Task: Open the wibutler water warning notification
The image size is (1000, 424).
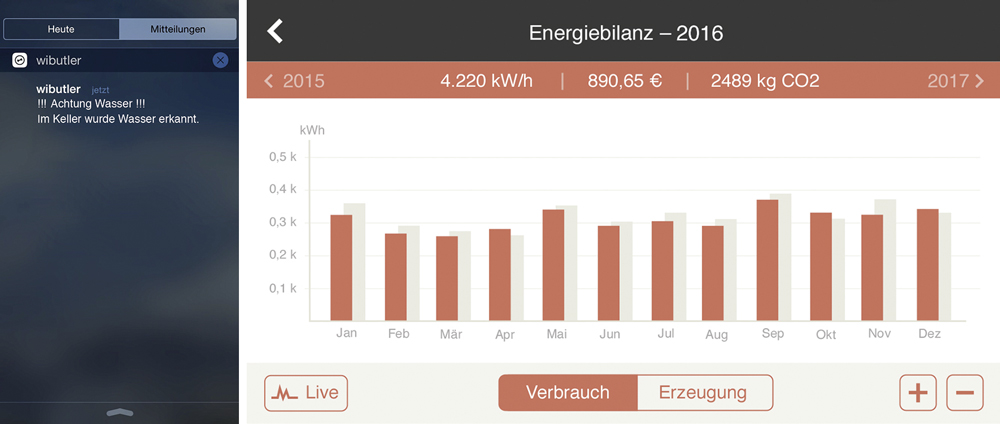Action: click(118, 104)
